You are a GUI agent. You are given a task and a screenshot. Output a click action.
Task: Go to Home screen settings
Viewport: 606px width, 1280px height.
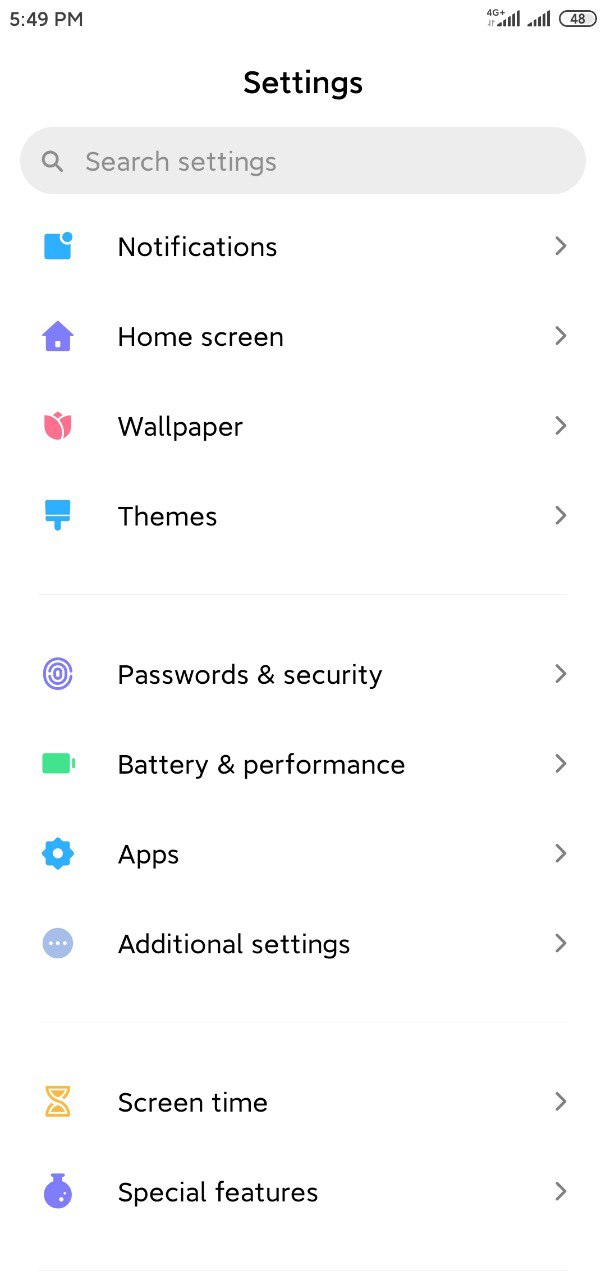click(x=303, y=336)
